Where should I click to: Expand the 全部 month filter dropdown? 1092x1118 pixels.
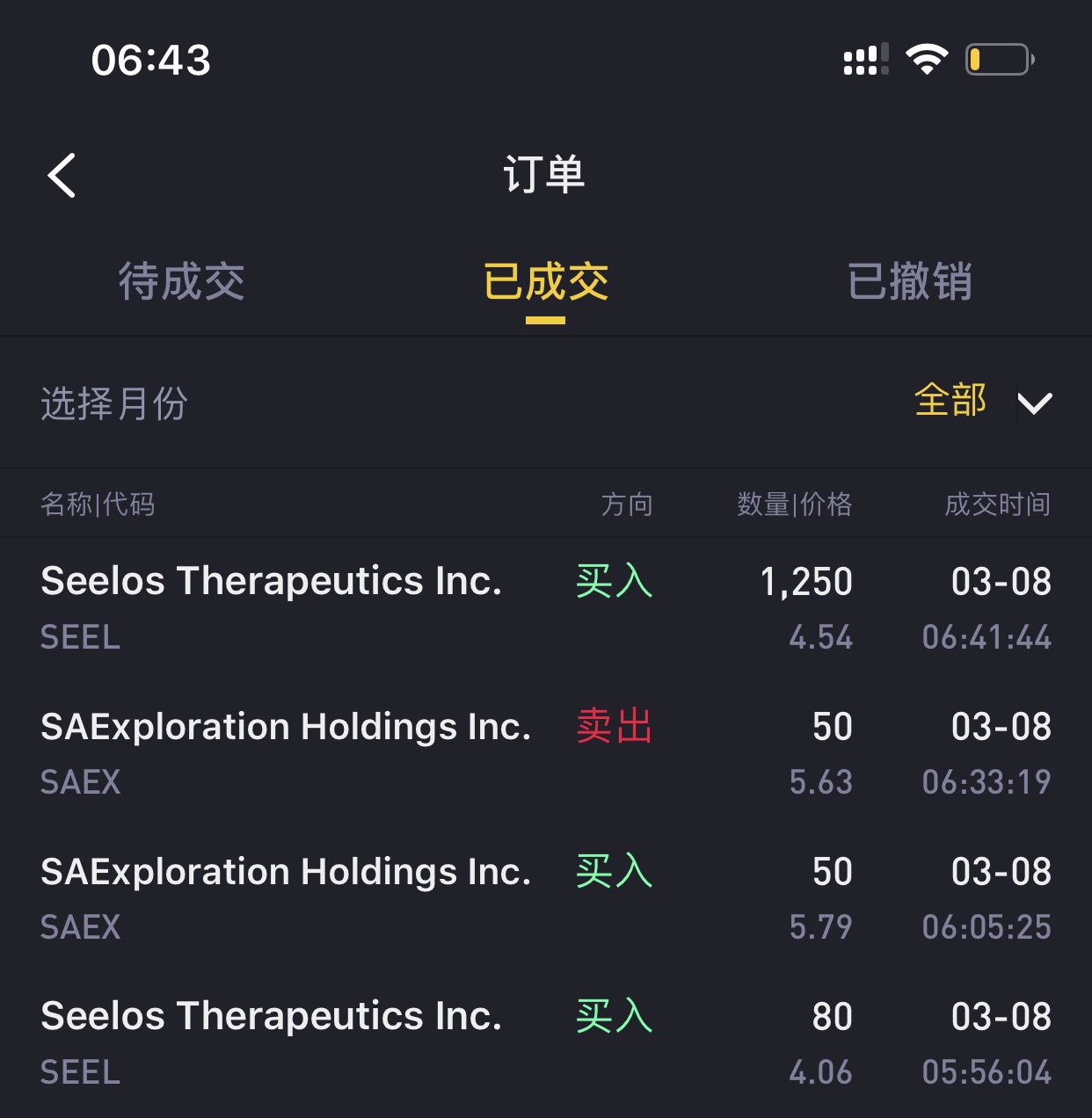coord(982,403)
